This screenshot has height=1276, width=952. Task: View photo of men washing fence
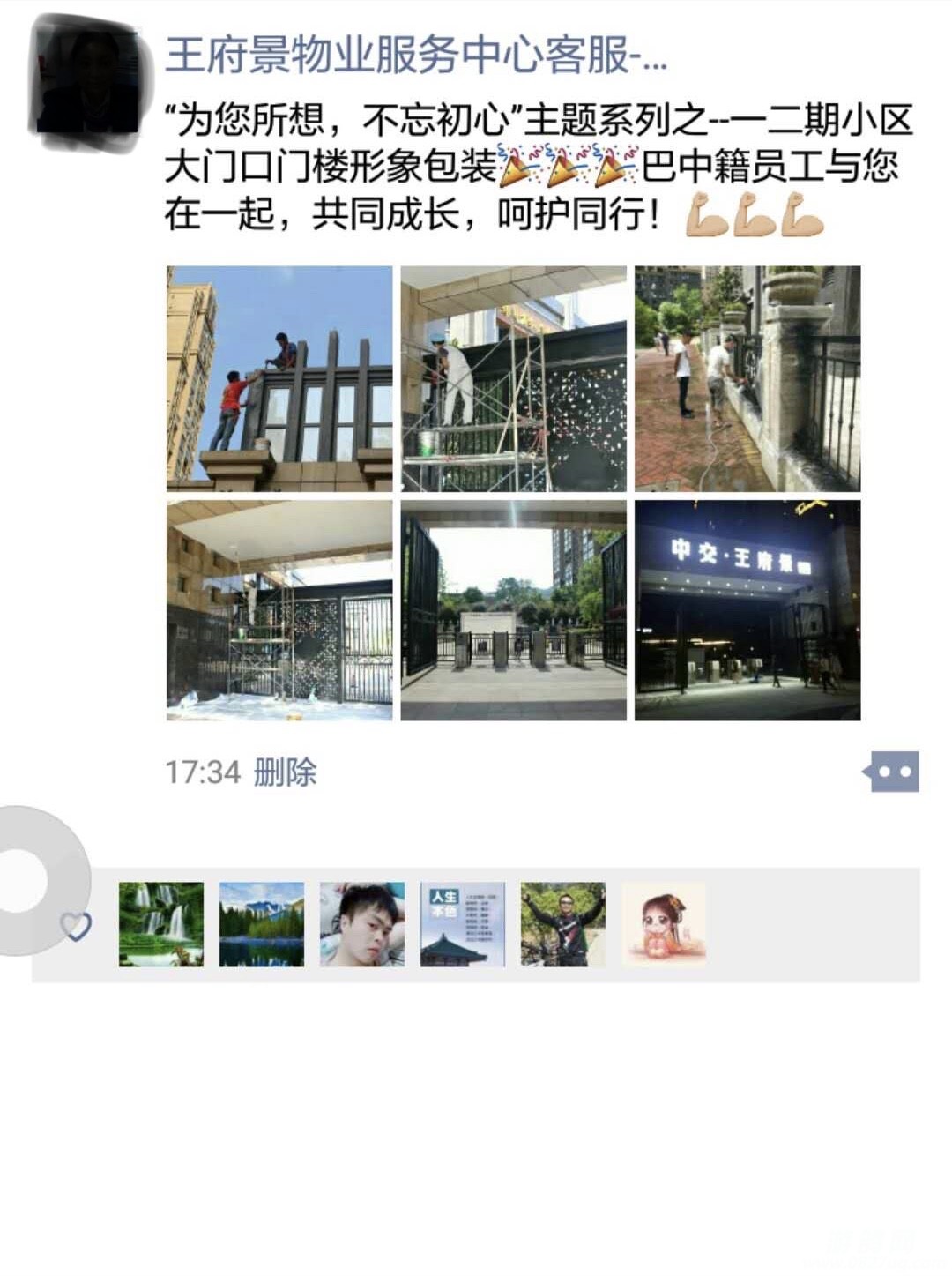coord(747,378)
